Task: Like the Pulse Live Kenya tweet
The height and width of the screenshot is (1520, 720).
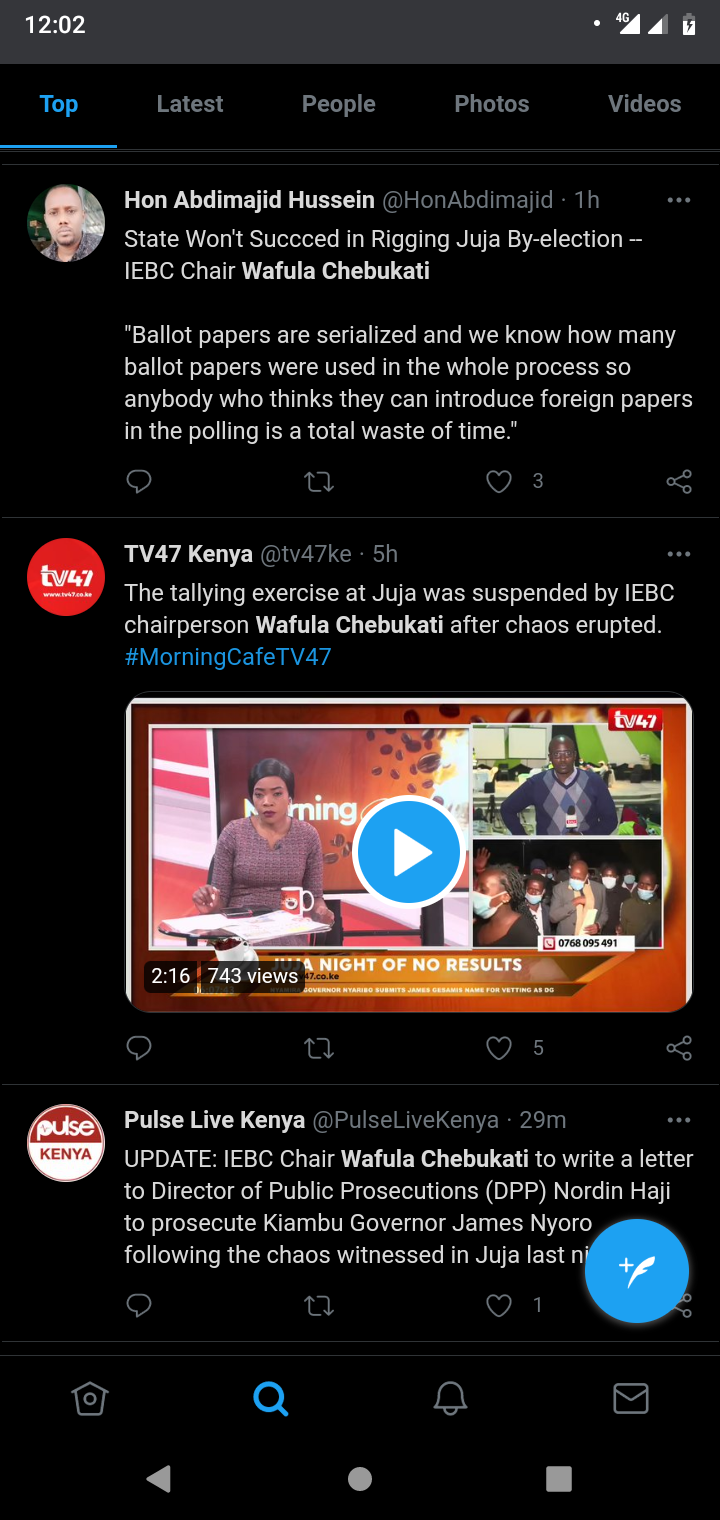Action: [x=499, y=1305]
